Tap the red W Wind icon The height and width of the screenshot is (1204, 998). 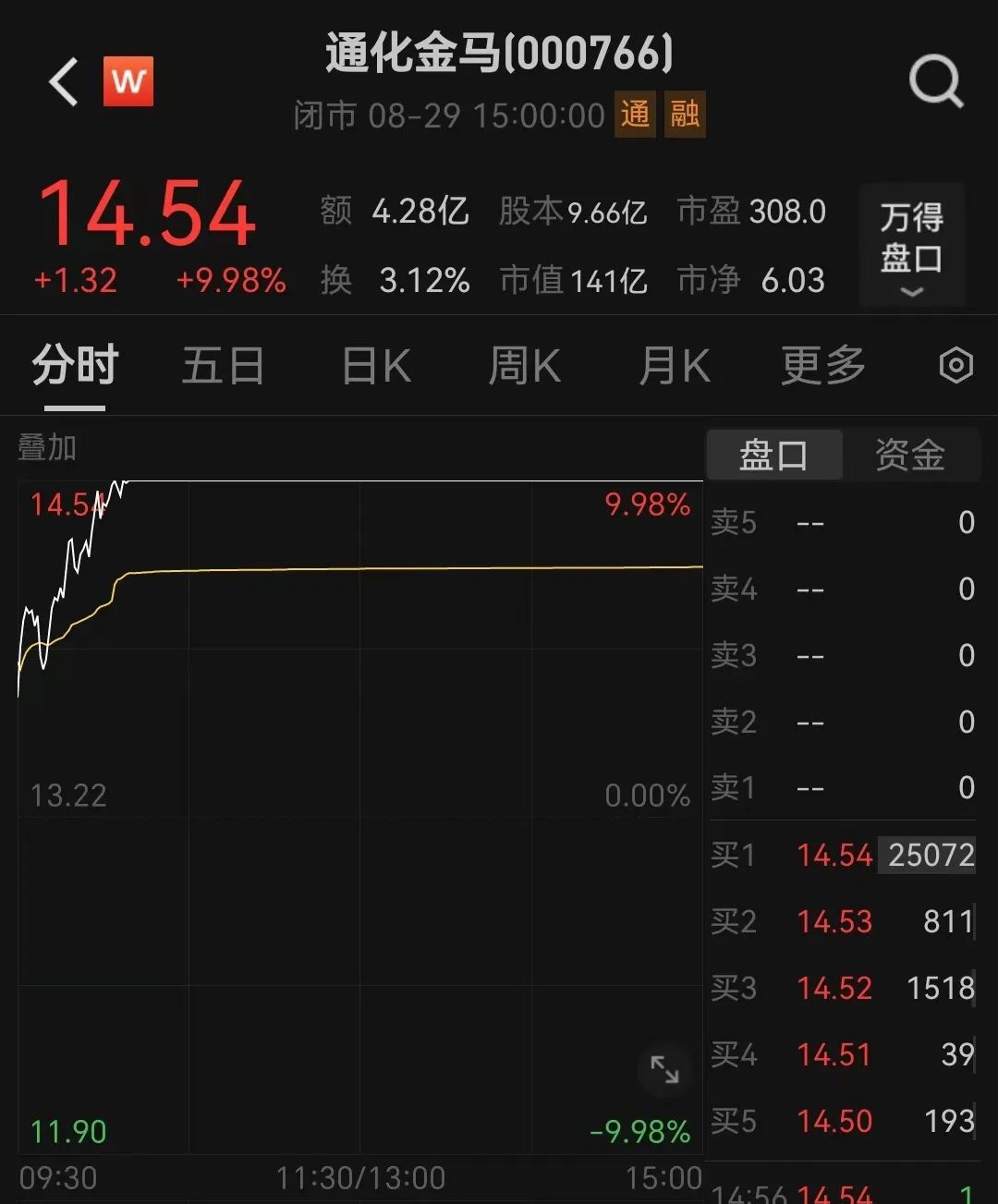coord(128,81)
